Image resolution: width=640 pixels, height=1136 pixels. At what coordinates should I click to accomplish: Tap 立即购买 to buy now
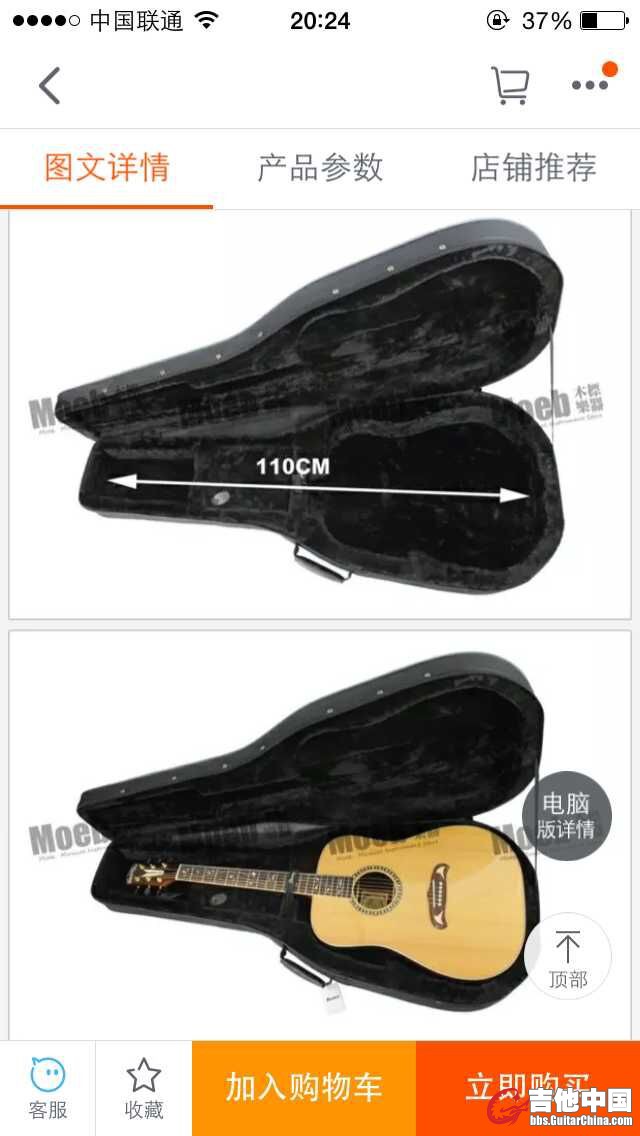(528, 1087)
